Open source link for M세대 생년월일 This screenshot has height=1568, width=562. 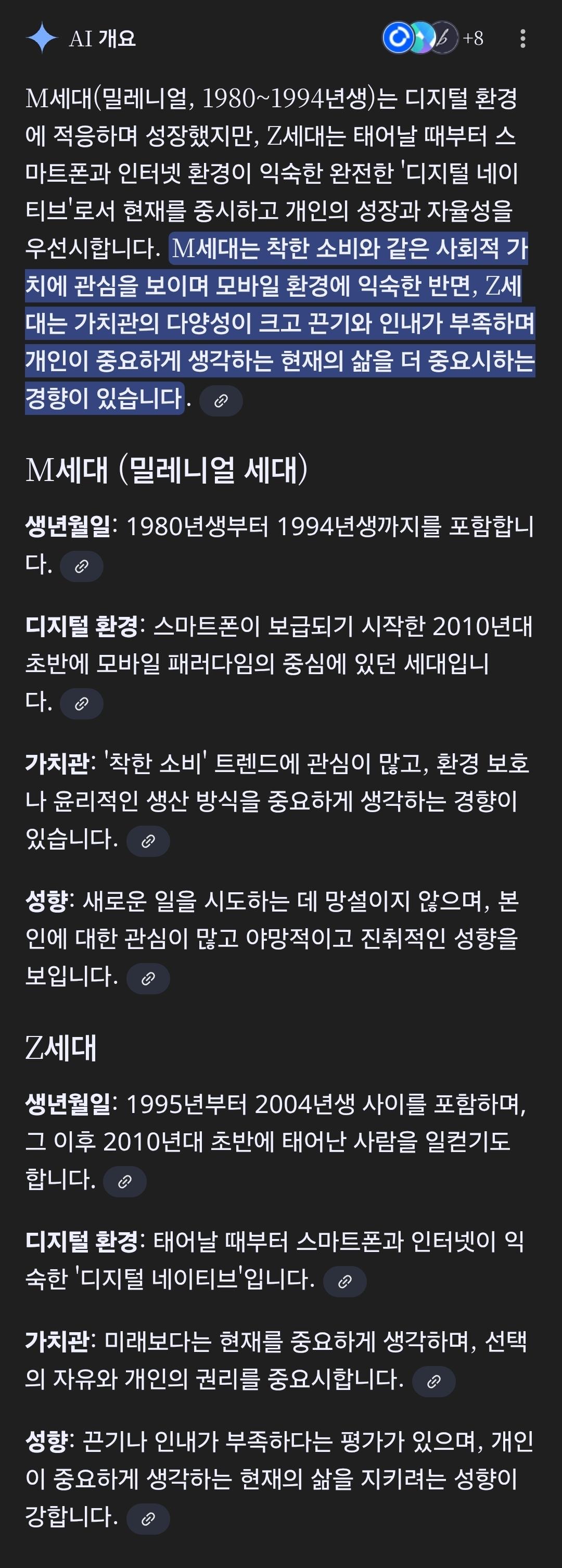click(82, 567)
